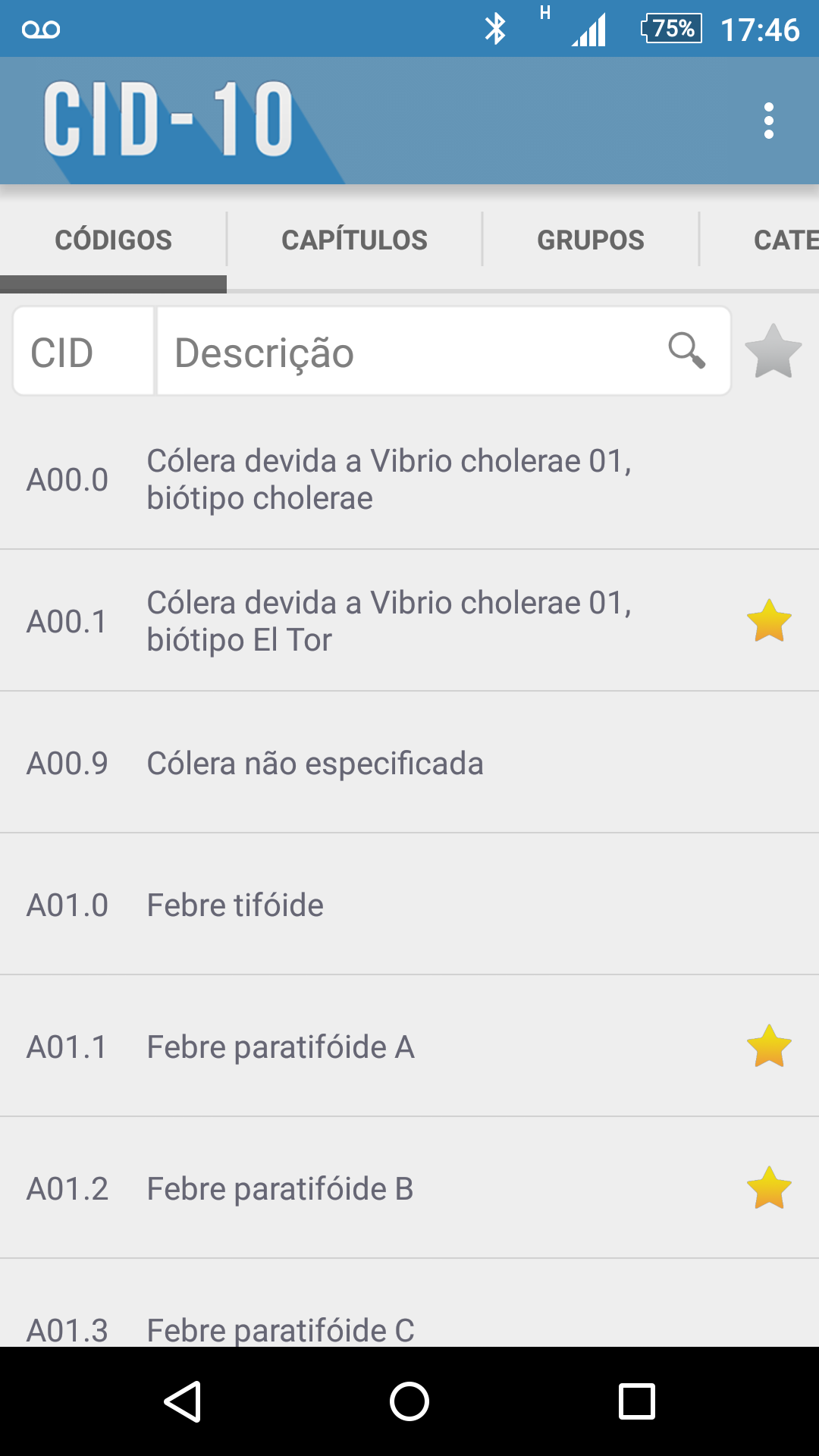Image resolution: width=819 pixels, height=1456 pixels.
Task: Open A01.2 Febre paratifóide B
Action: [281, 1189]
